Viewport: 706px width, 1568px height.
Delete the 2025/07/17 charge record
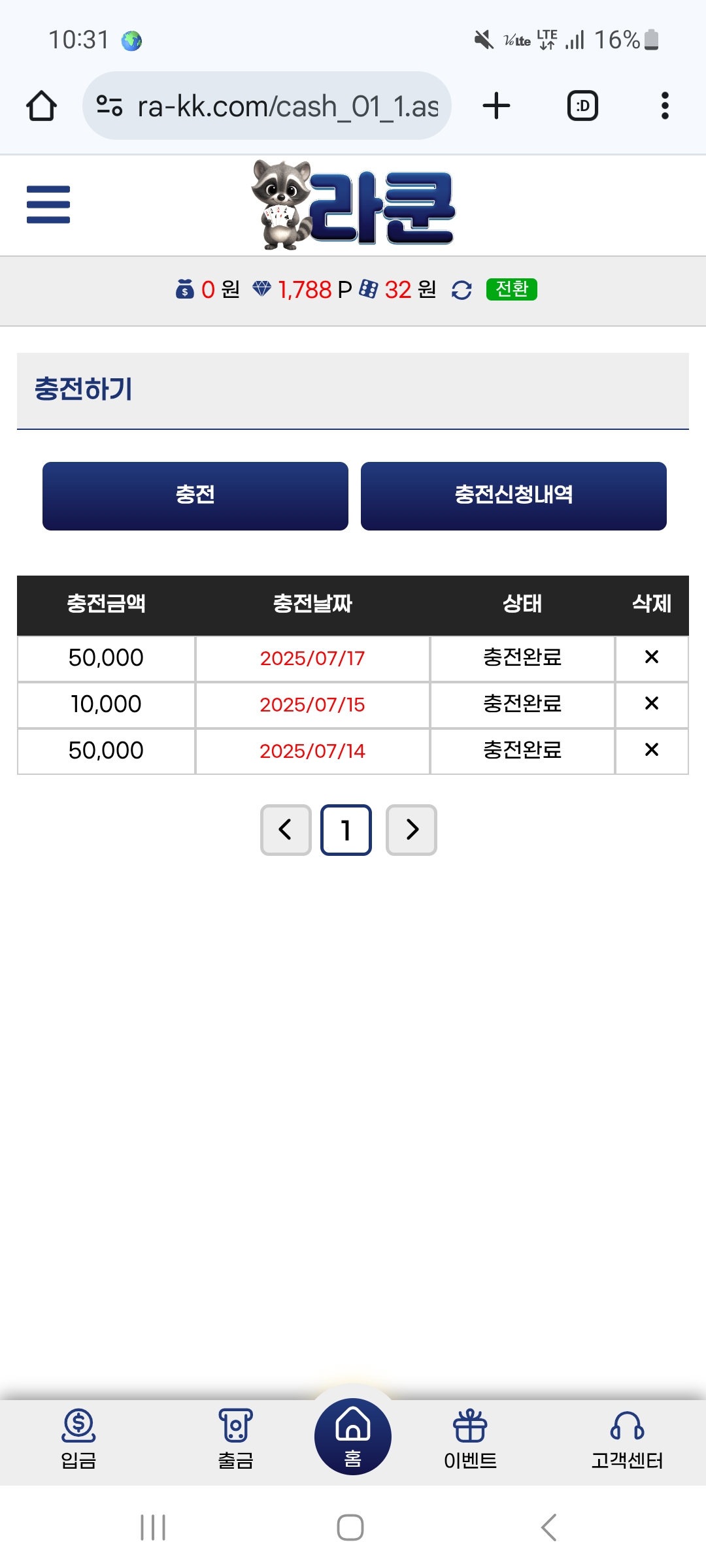pos(652,657)
